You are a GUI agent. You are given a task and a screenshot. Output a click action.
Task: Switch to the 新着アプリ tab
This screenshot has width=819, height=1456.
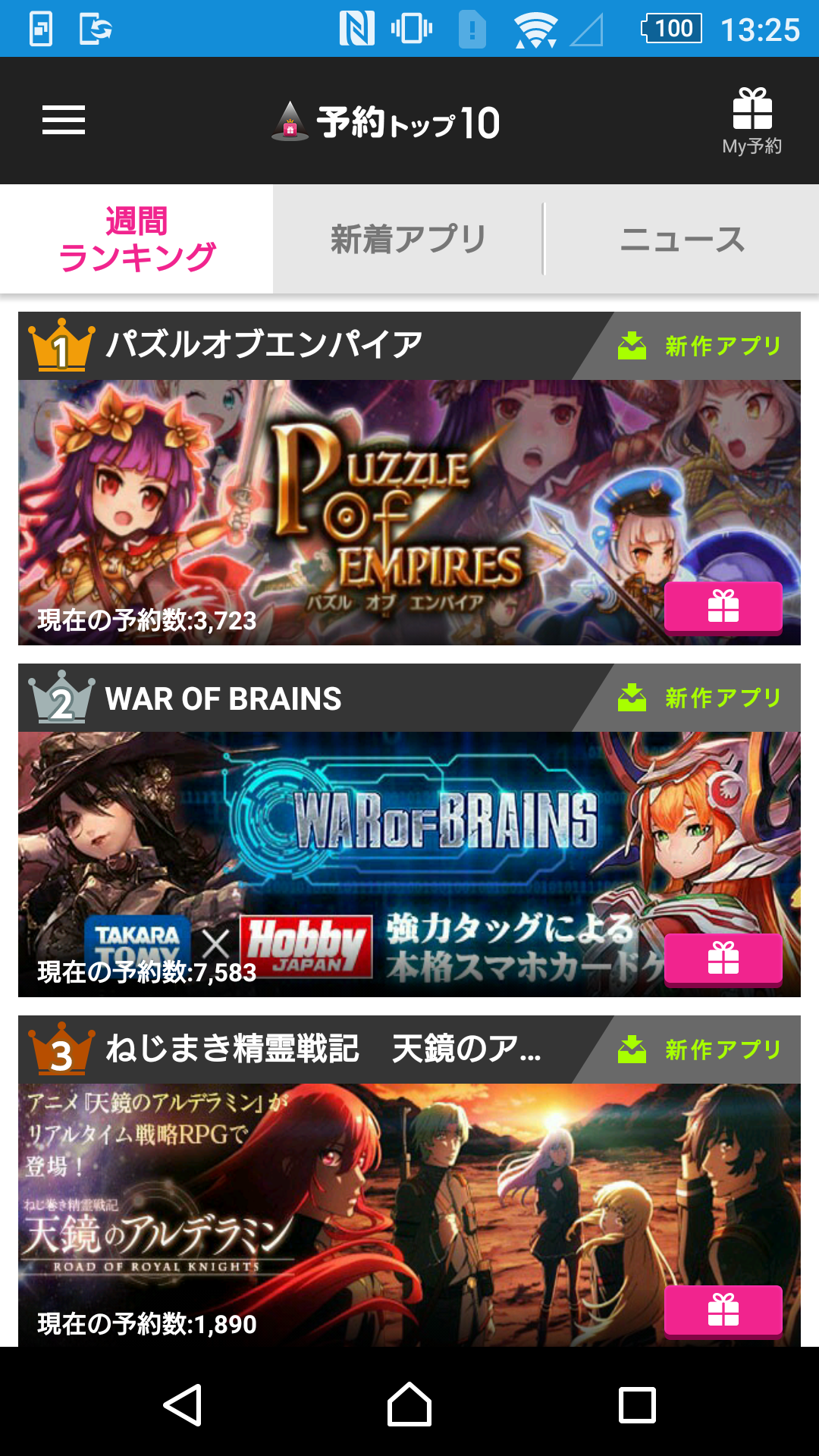tap(408, 239)
